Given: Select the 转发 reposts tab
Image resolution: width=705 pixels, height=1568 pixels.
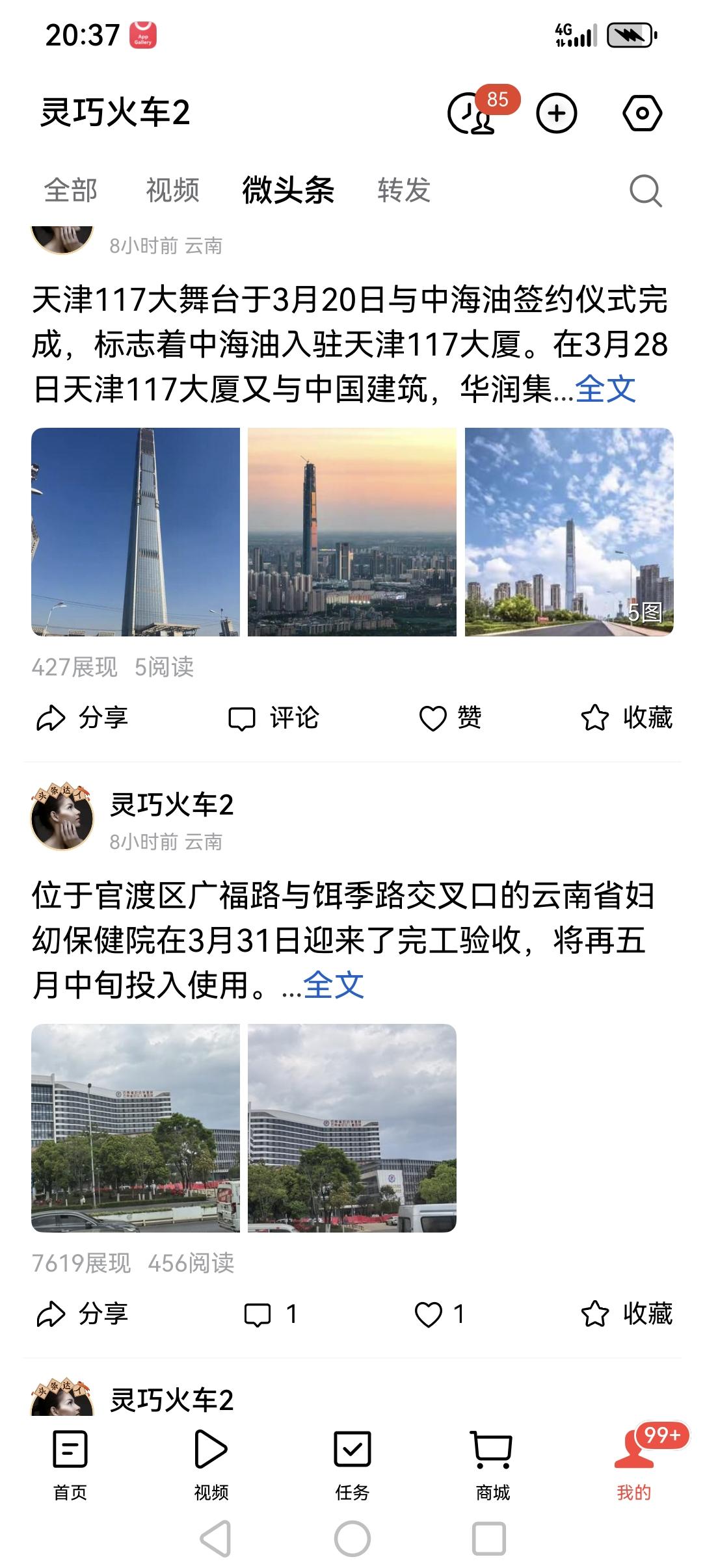Looking at the screenshot, I should tap(403, 189).
